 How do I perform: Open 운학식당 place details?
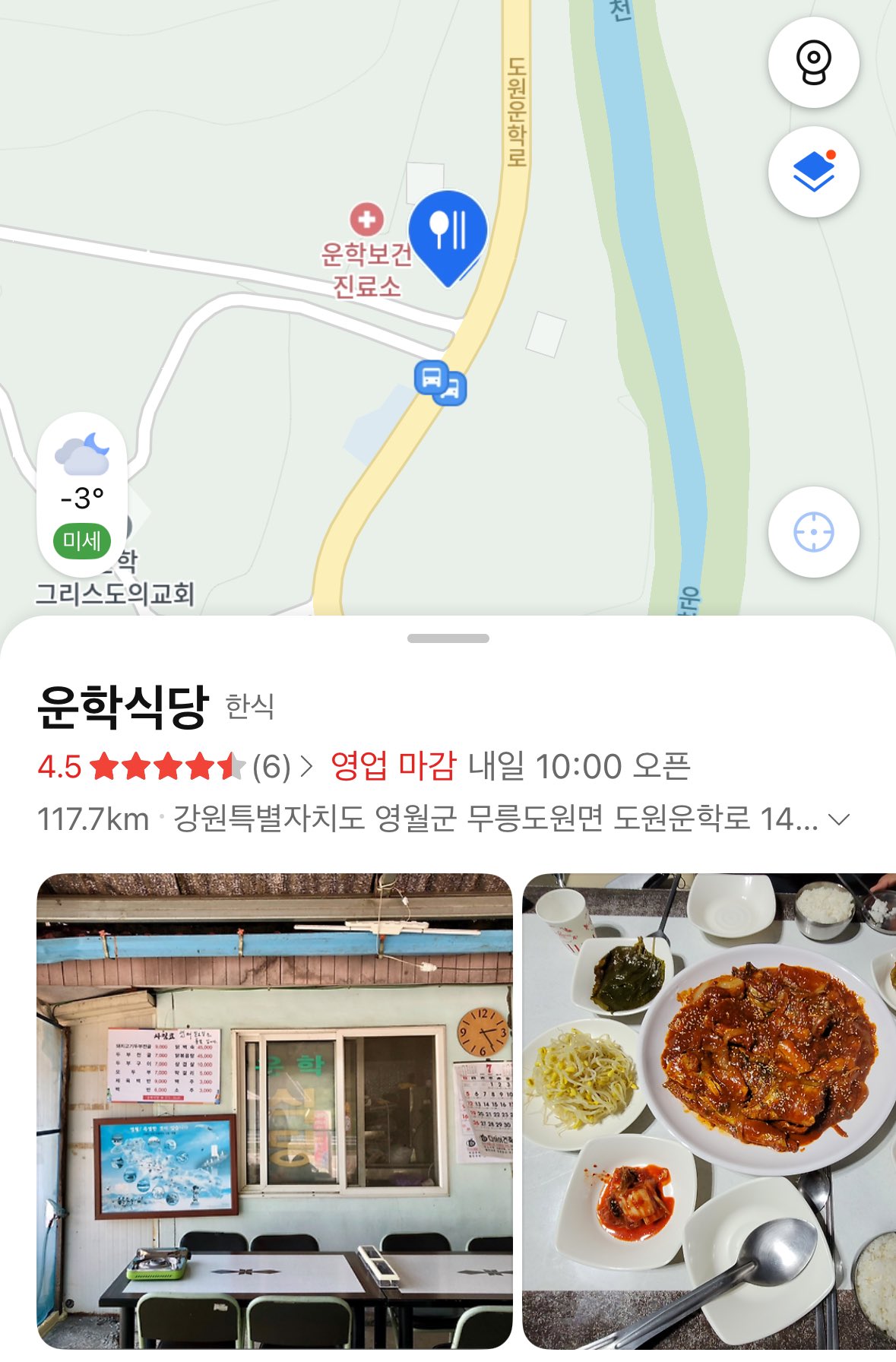(x=123, y=706)
